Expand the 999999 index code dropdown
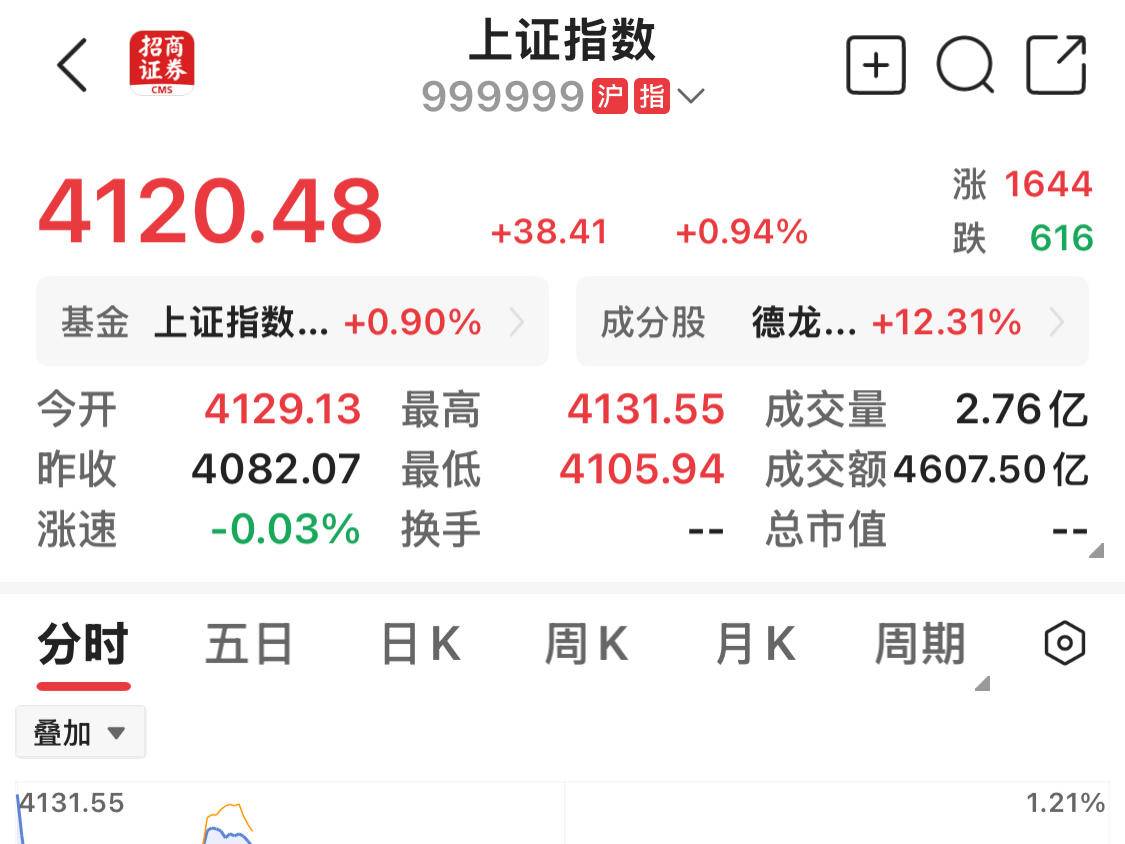 [690, 97]
